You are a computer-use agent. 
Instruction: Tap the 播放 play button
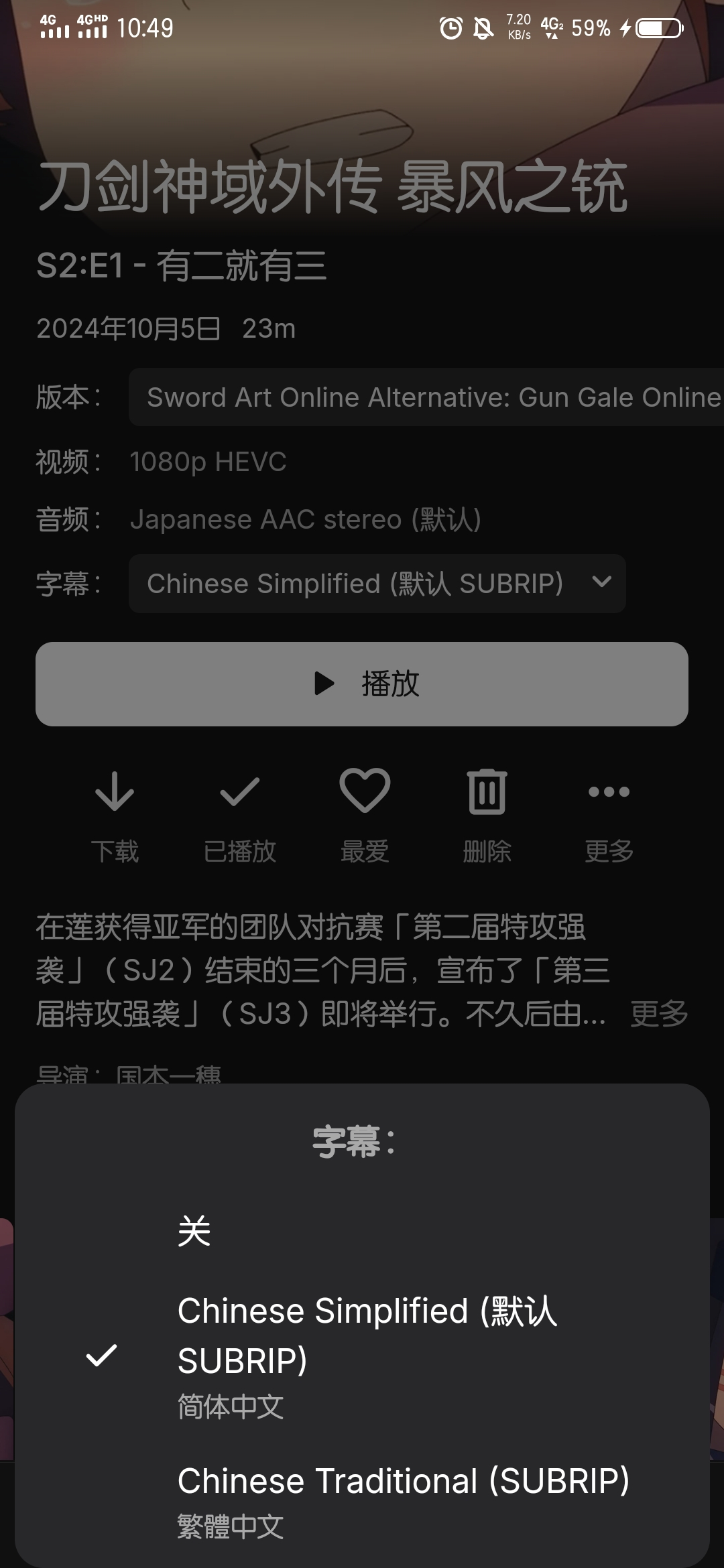click(x=362, y=683)
